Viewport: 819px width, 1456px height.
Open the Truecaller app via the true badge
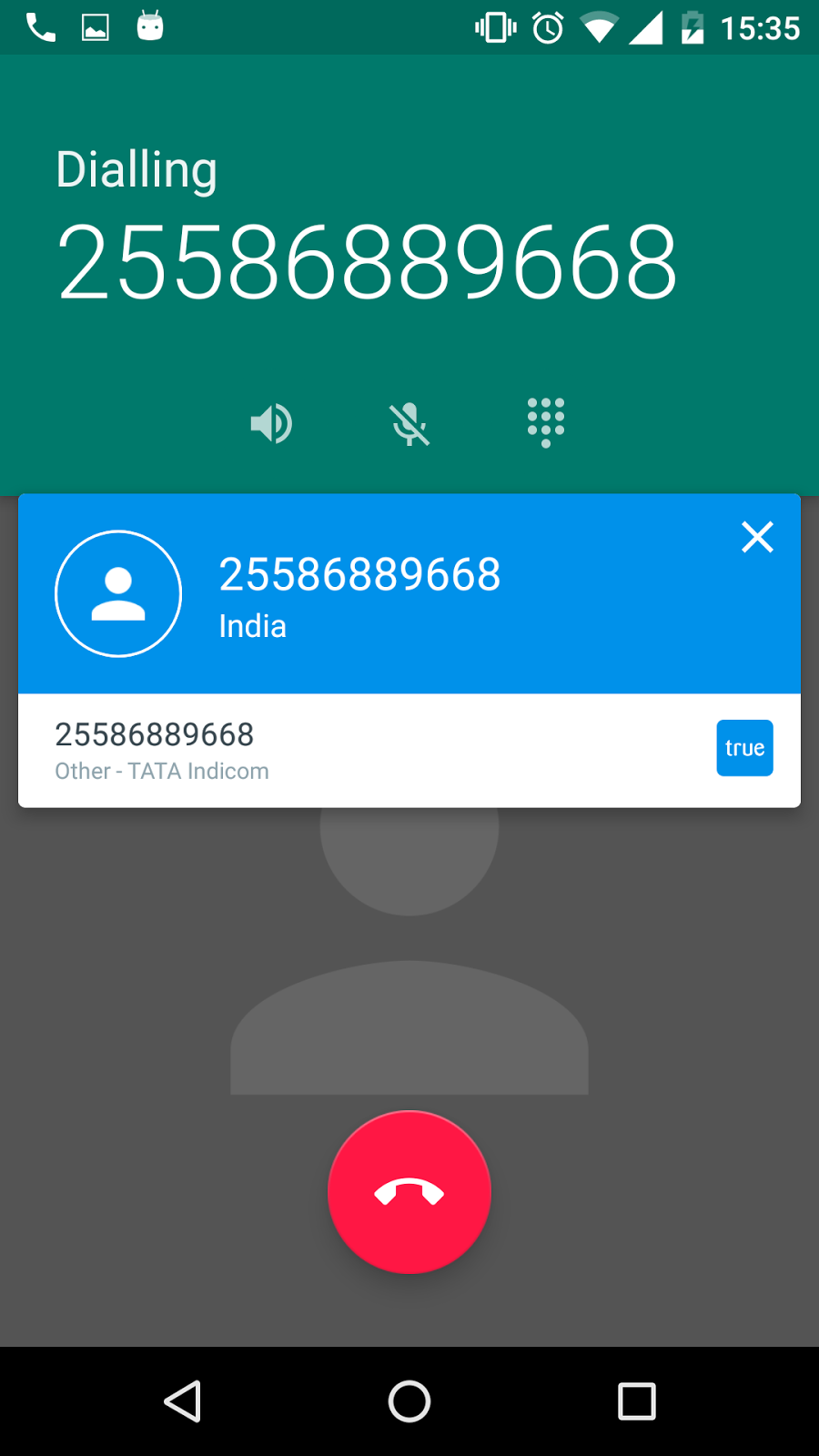tap(744, 748)
